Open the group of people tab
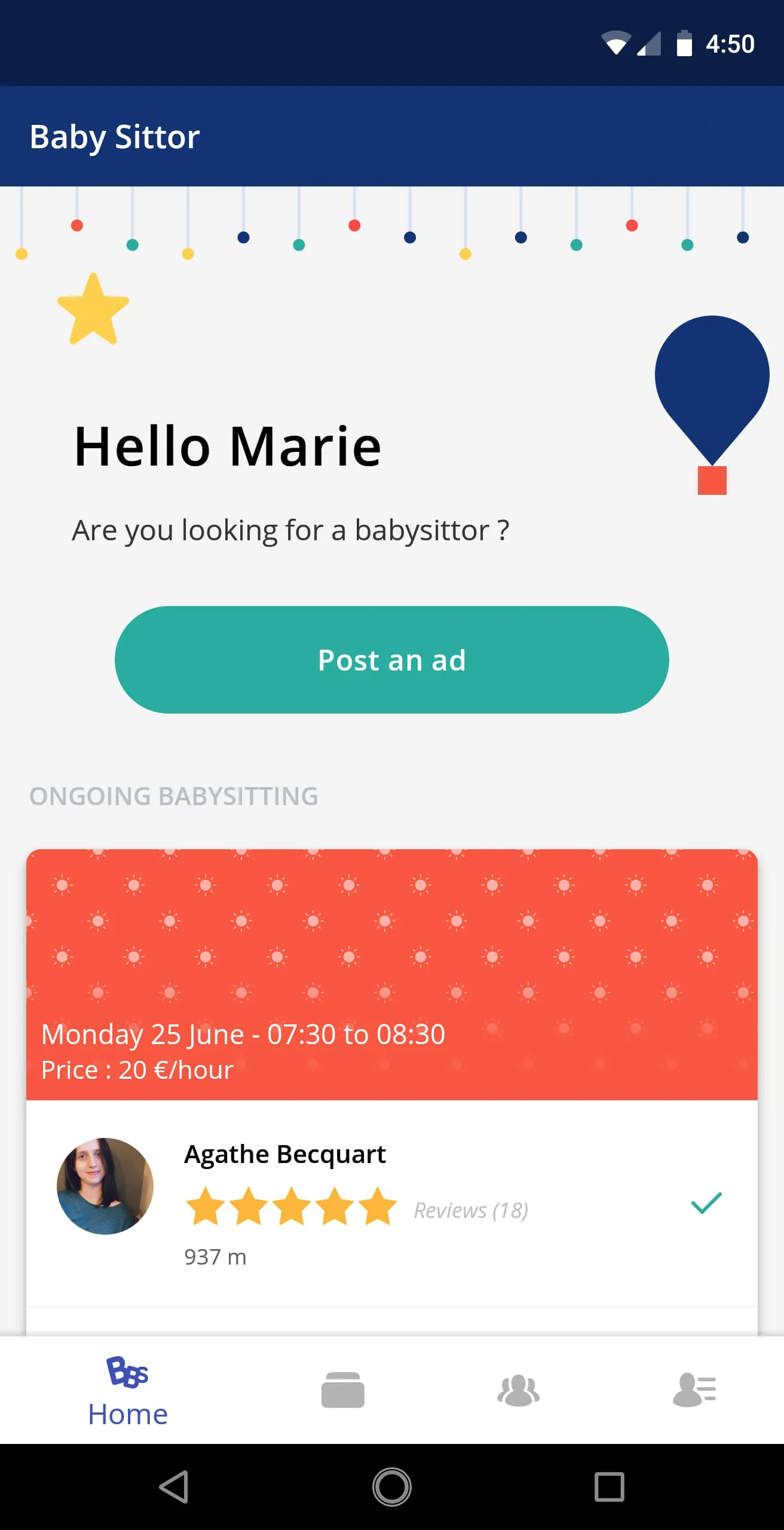The width and height of the screenshot is (784, 1530). pos(518,1390)
